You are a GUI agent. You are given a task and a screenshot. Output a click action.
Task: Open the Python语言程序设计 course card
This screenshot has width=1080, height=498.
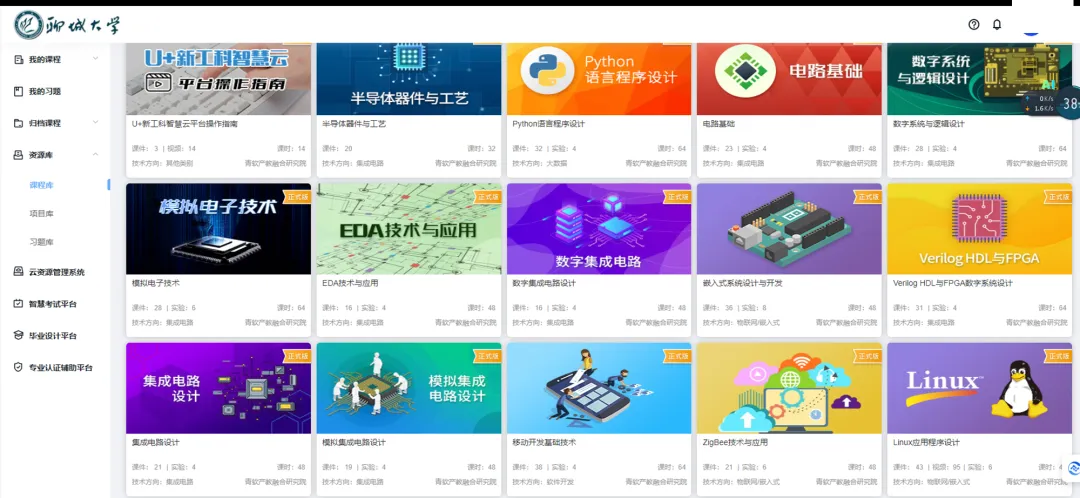pos(598,80)
